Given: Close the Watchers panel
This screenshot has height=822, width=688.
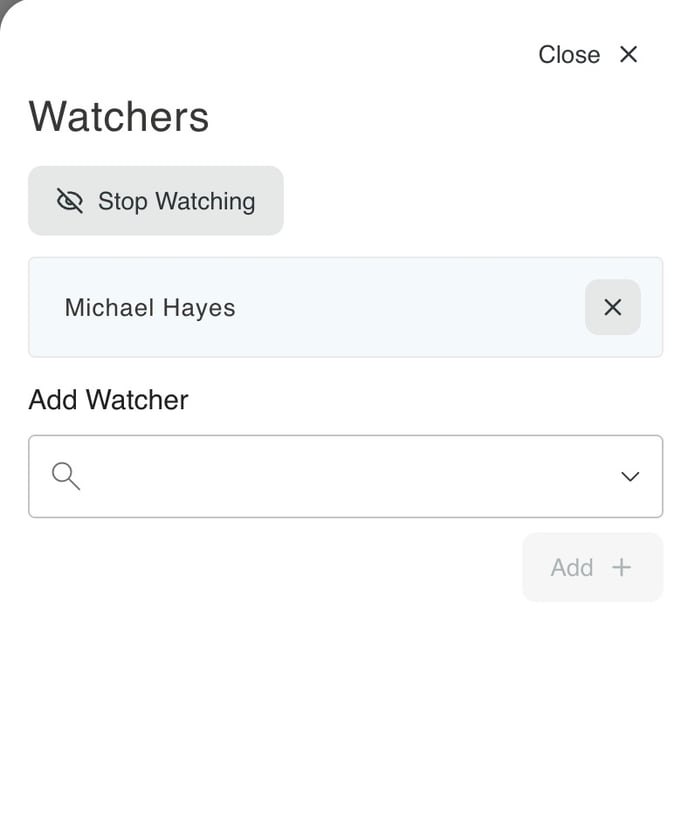Looking at the screenshot, I should 588,54.
